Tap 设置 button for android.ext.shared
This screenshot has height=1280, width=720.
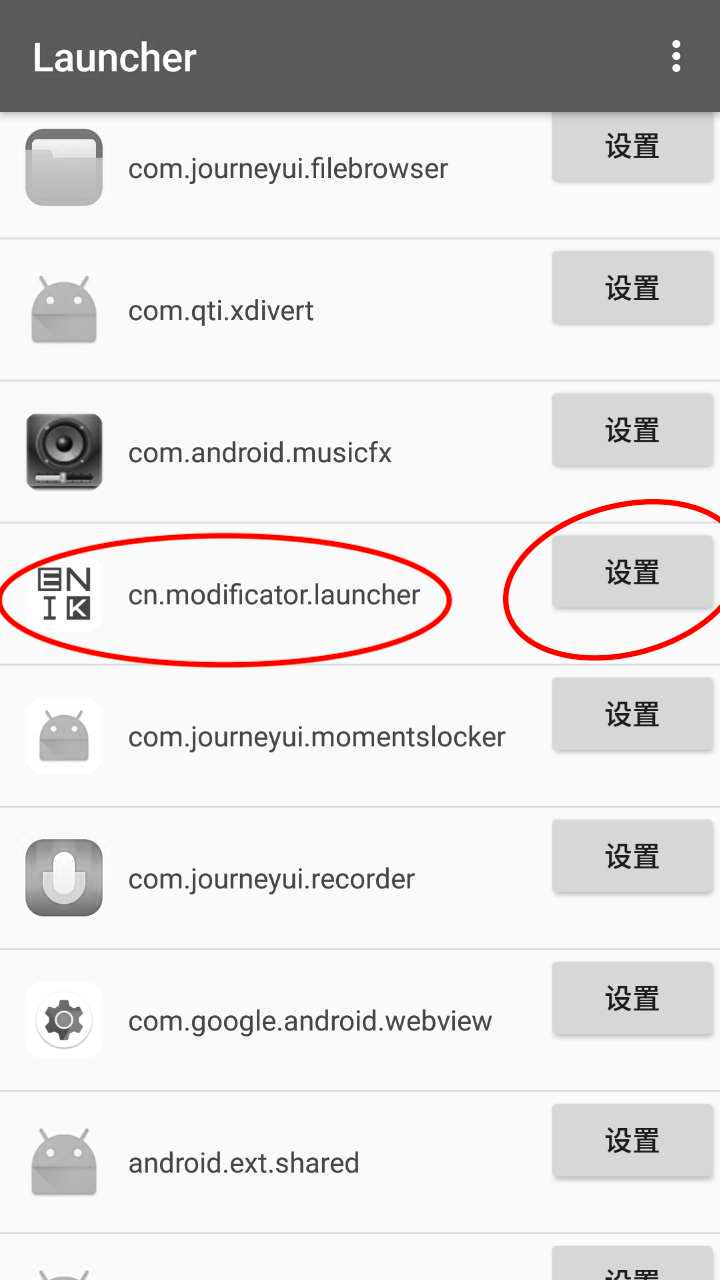(633, 1141)
